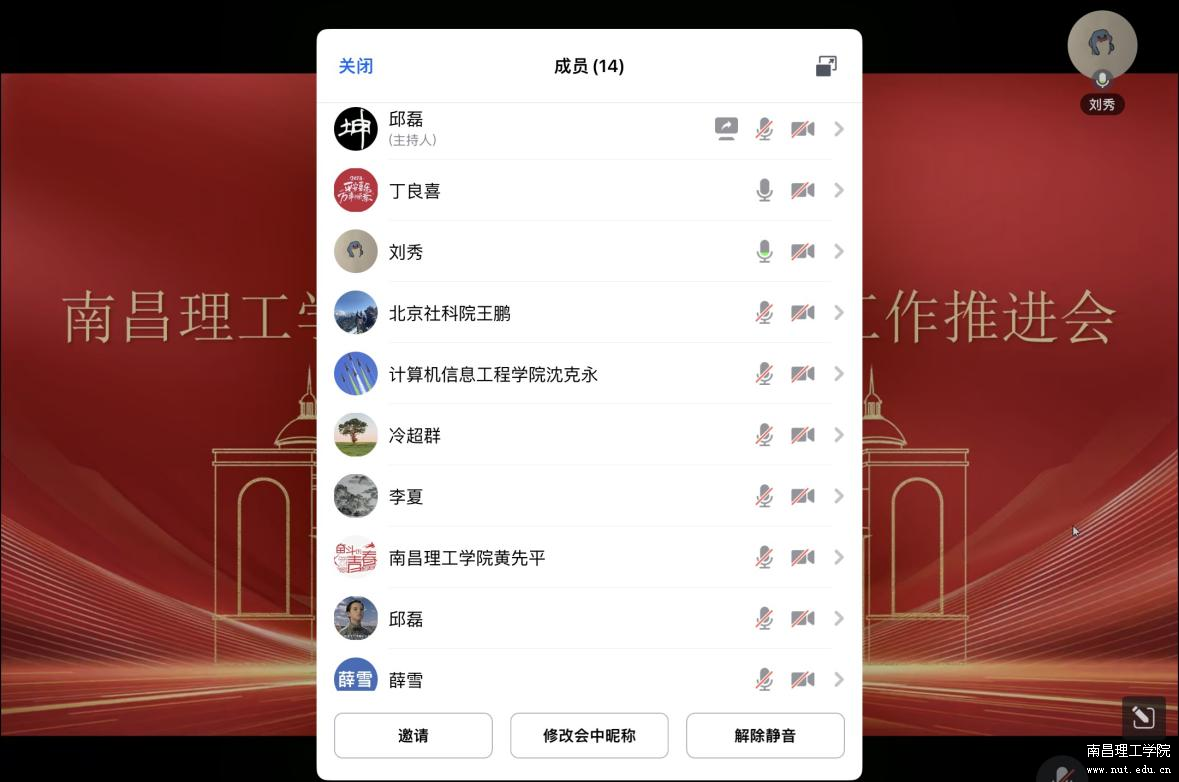
Task: Tap the 邀请 button
Action: pos(413,736)
